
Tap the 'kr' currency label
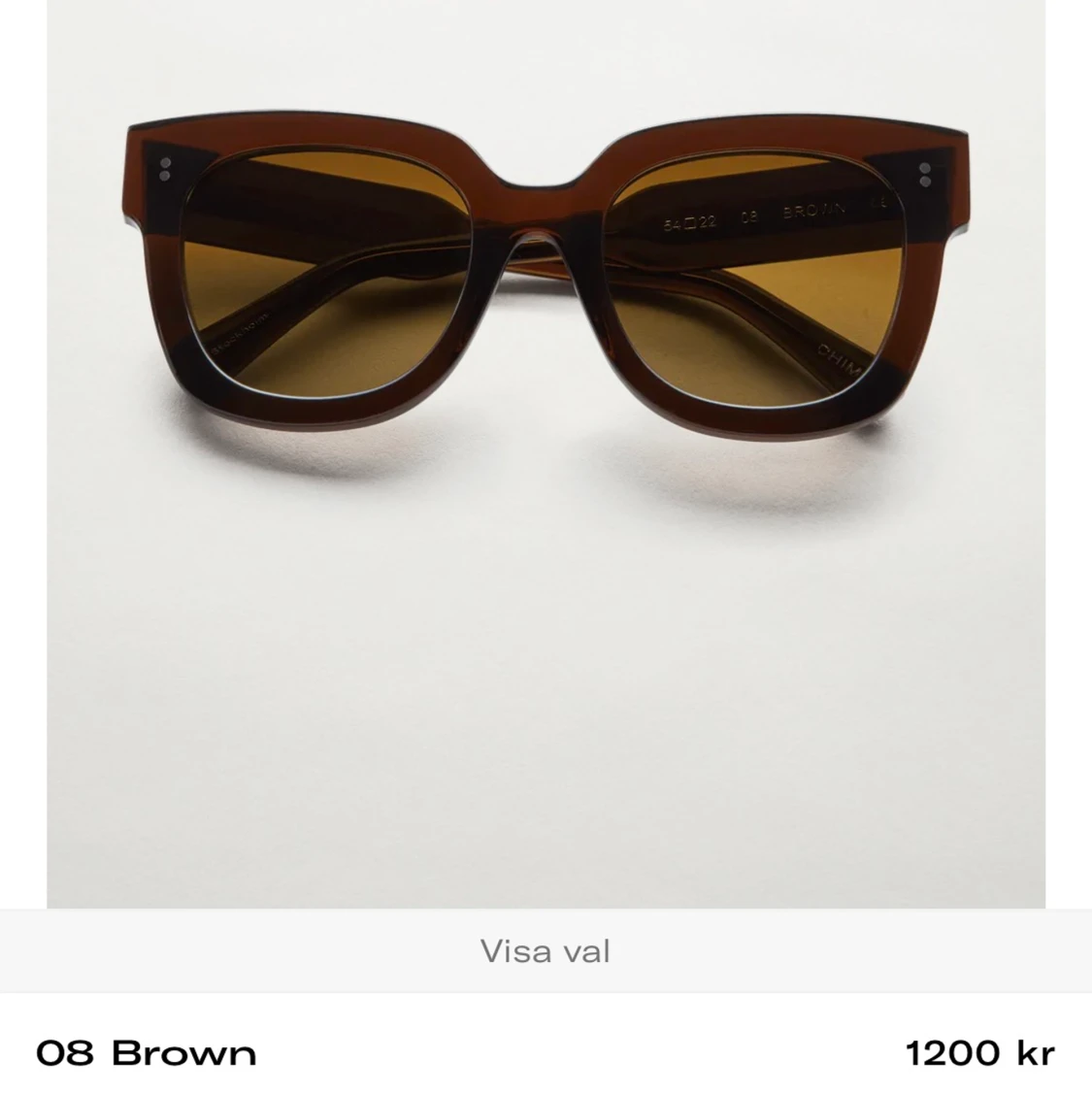coord(1034,1053)
